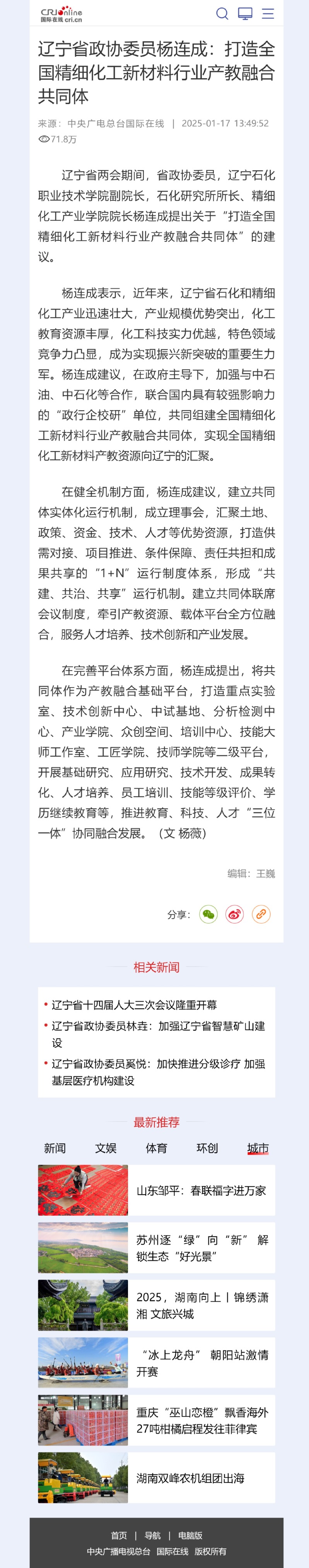Select the 城市 tab
This screenshot has width=309, height=1568.
tap(258, 1148)
